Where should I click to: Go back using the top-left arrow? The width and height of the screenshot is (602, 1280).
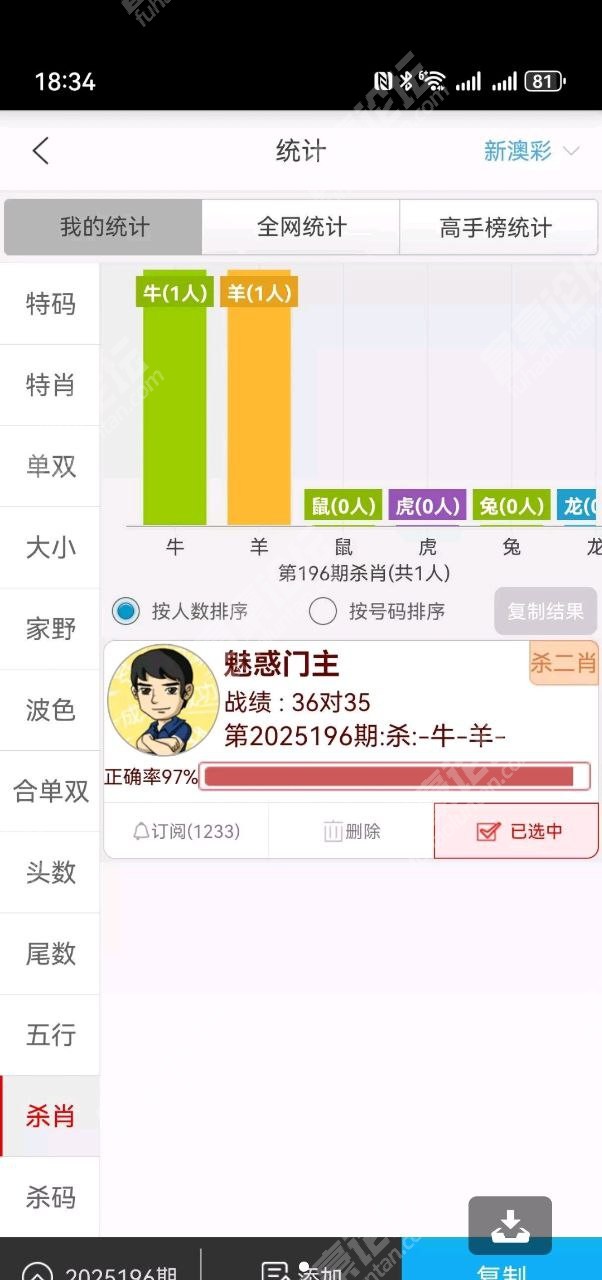point(40,151)
